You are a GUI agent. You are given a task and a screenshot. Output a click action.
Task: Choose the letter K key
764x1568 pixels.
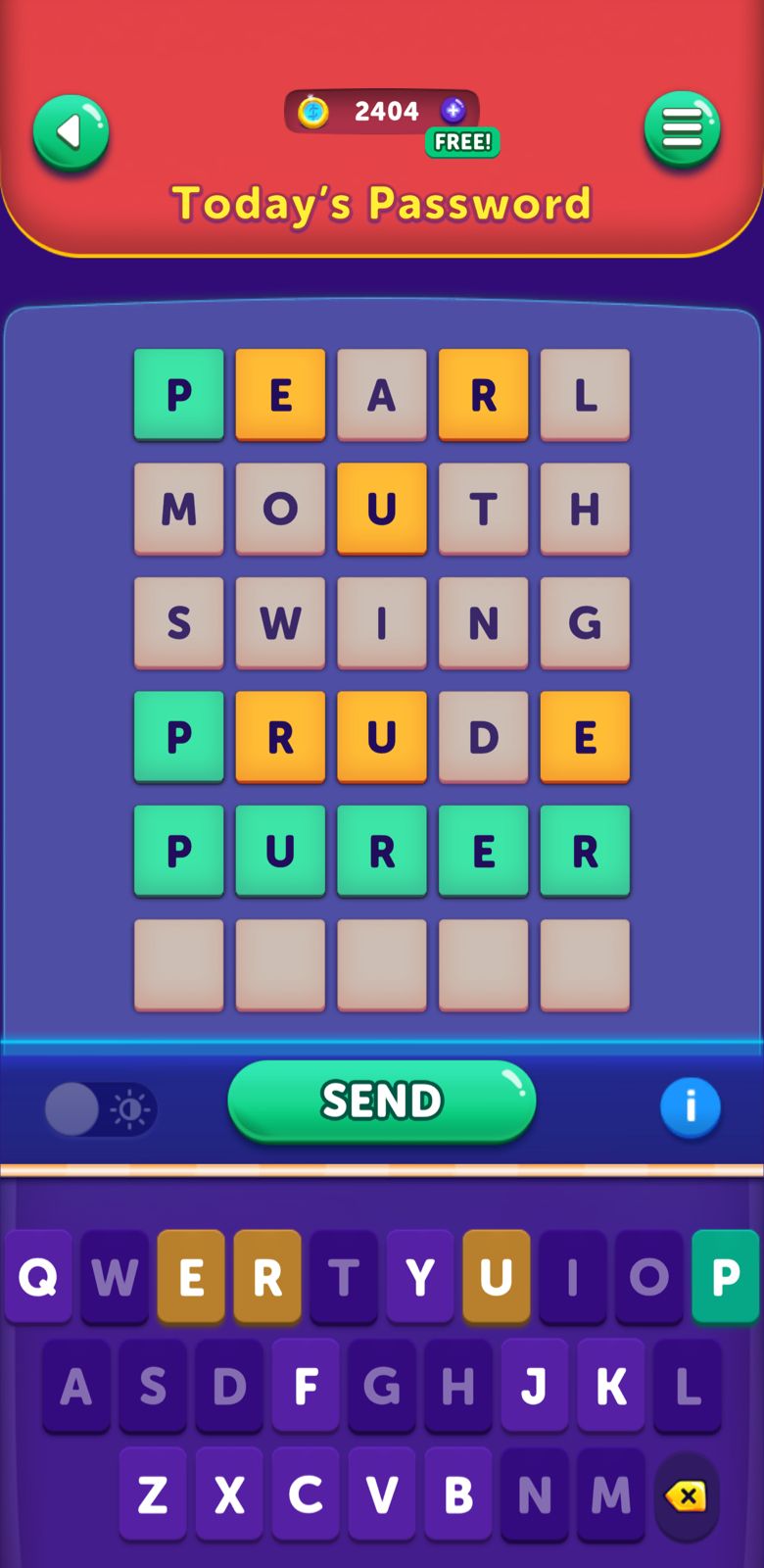click(610, 1386)
